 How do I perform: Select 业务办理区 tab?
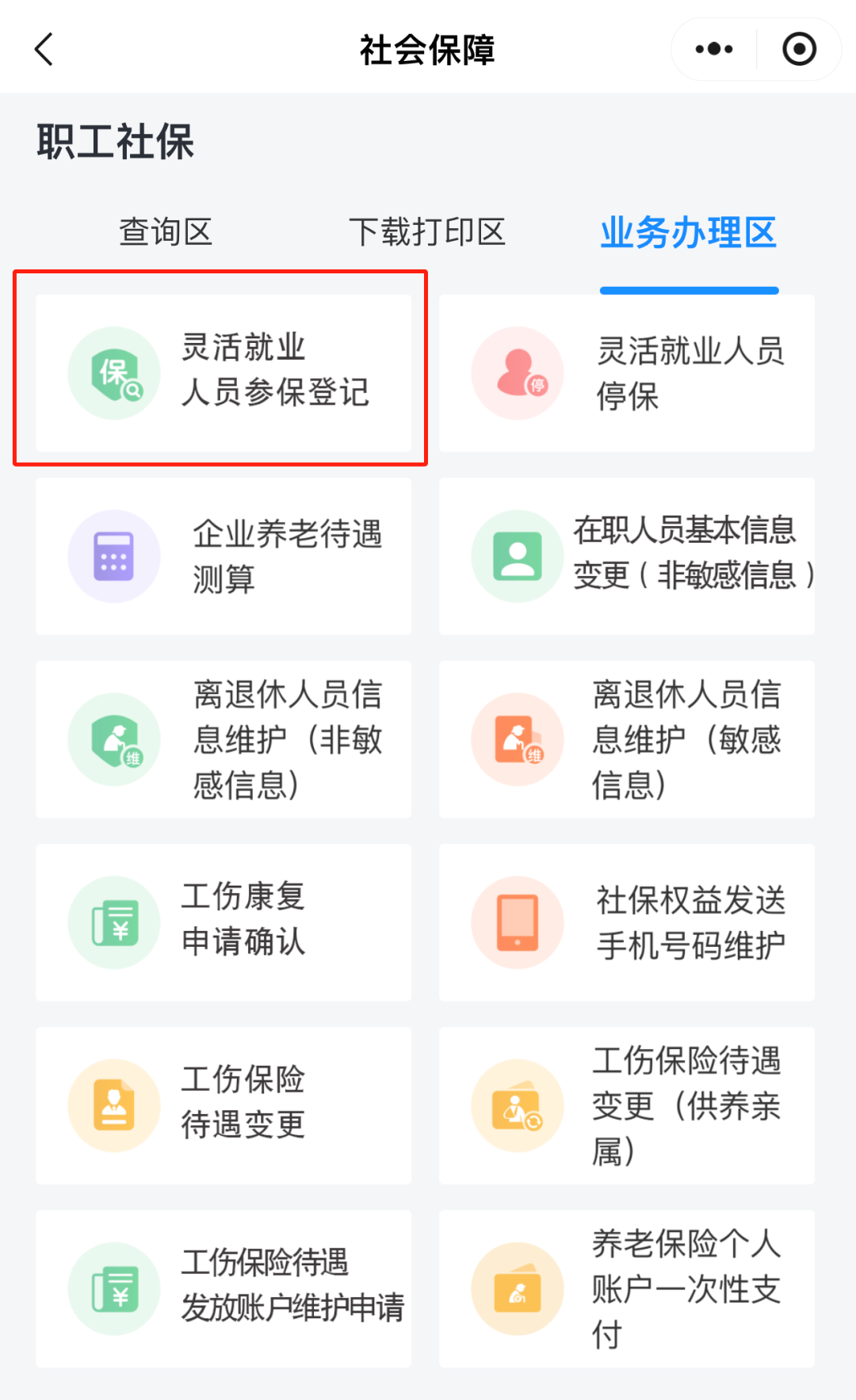[x=689, y=232]
